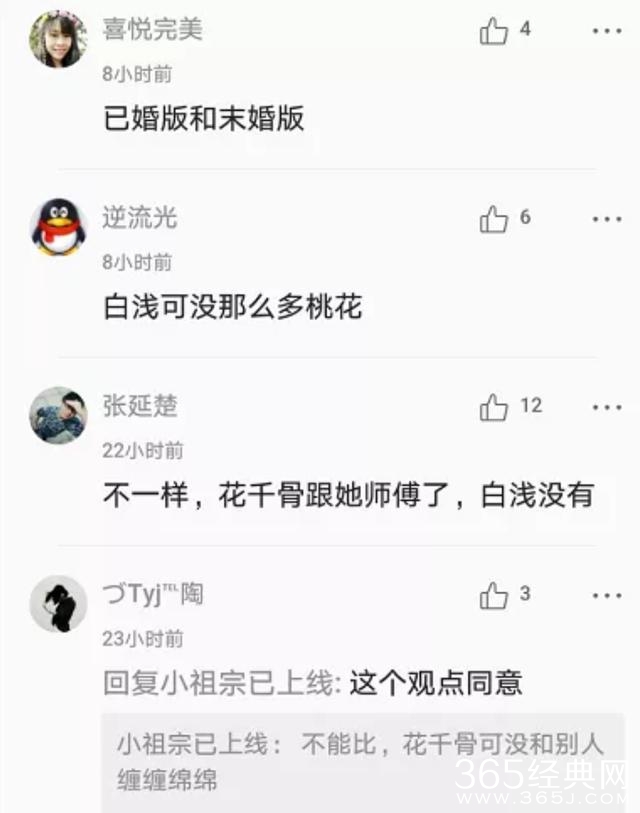Open 喜悦完美's profile avatar

pos(58,39)
